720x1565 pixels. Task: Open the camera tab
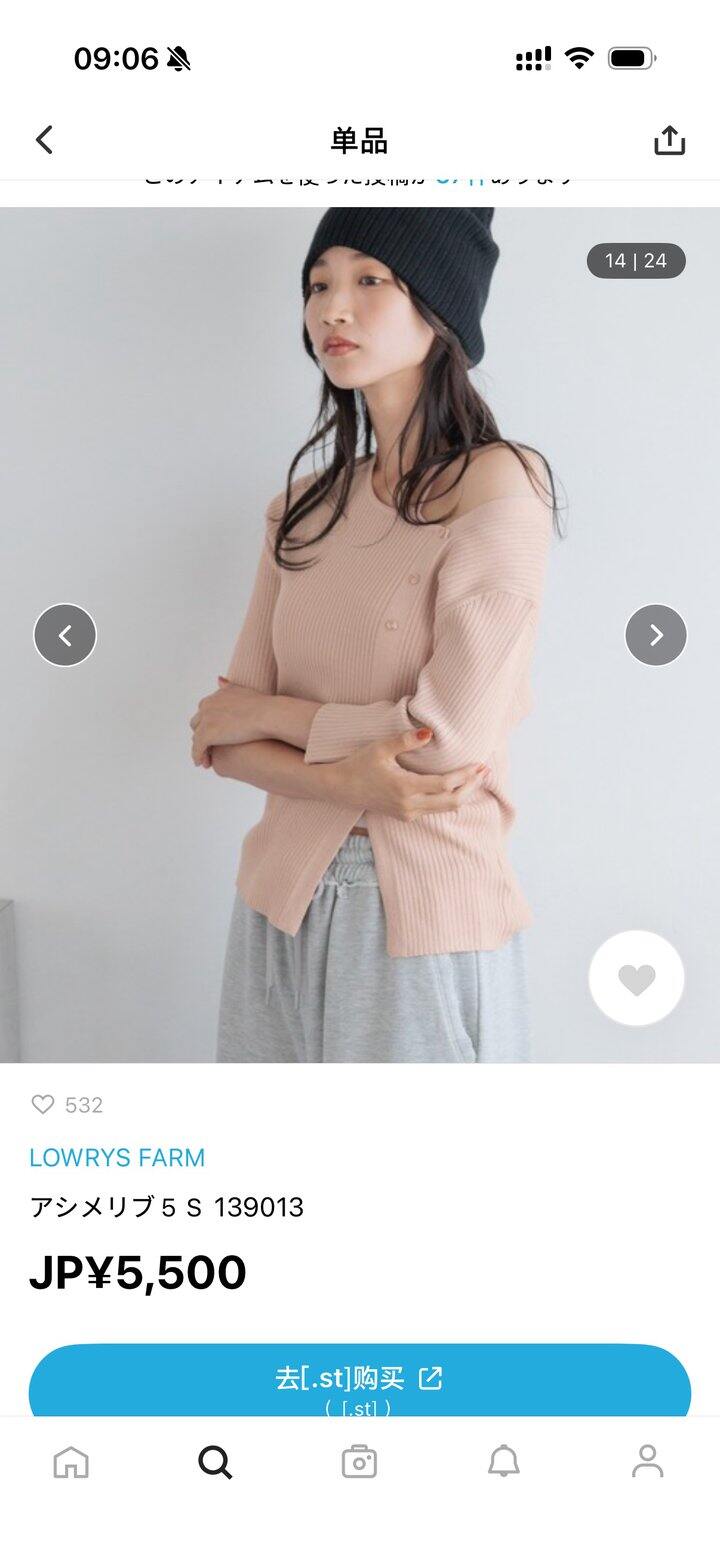[359, 1462]
